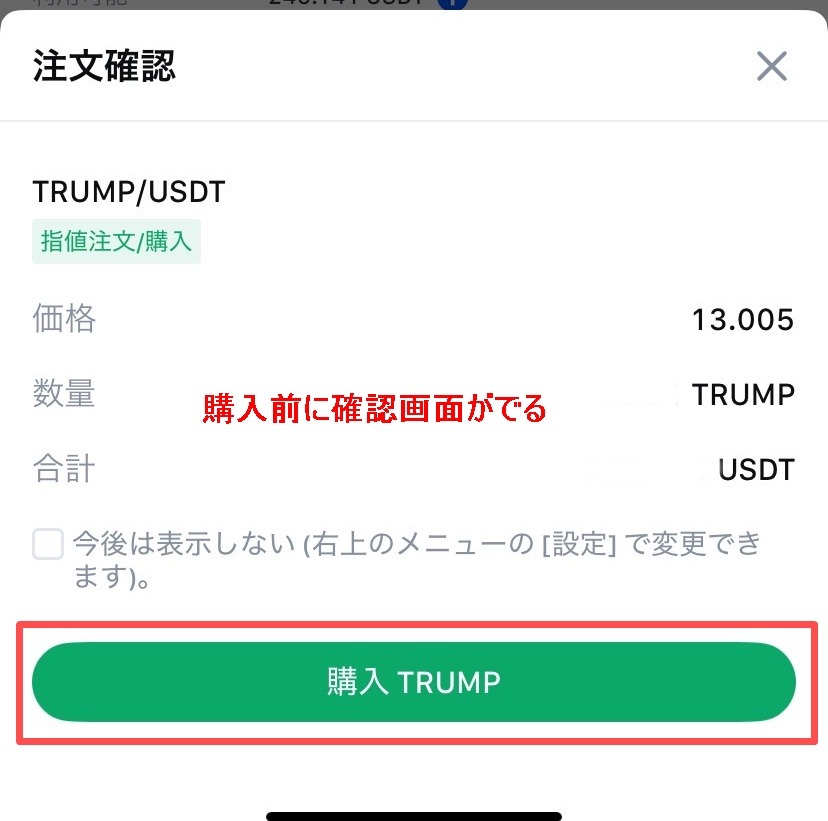Confirm with 購入 TRUMP button
The height and width of the screenshot is (821, 828).
(414, 682)
